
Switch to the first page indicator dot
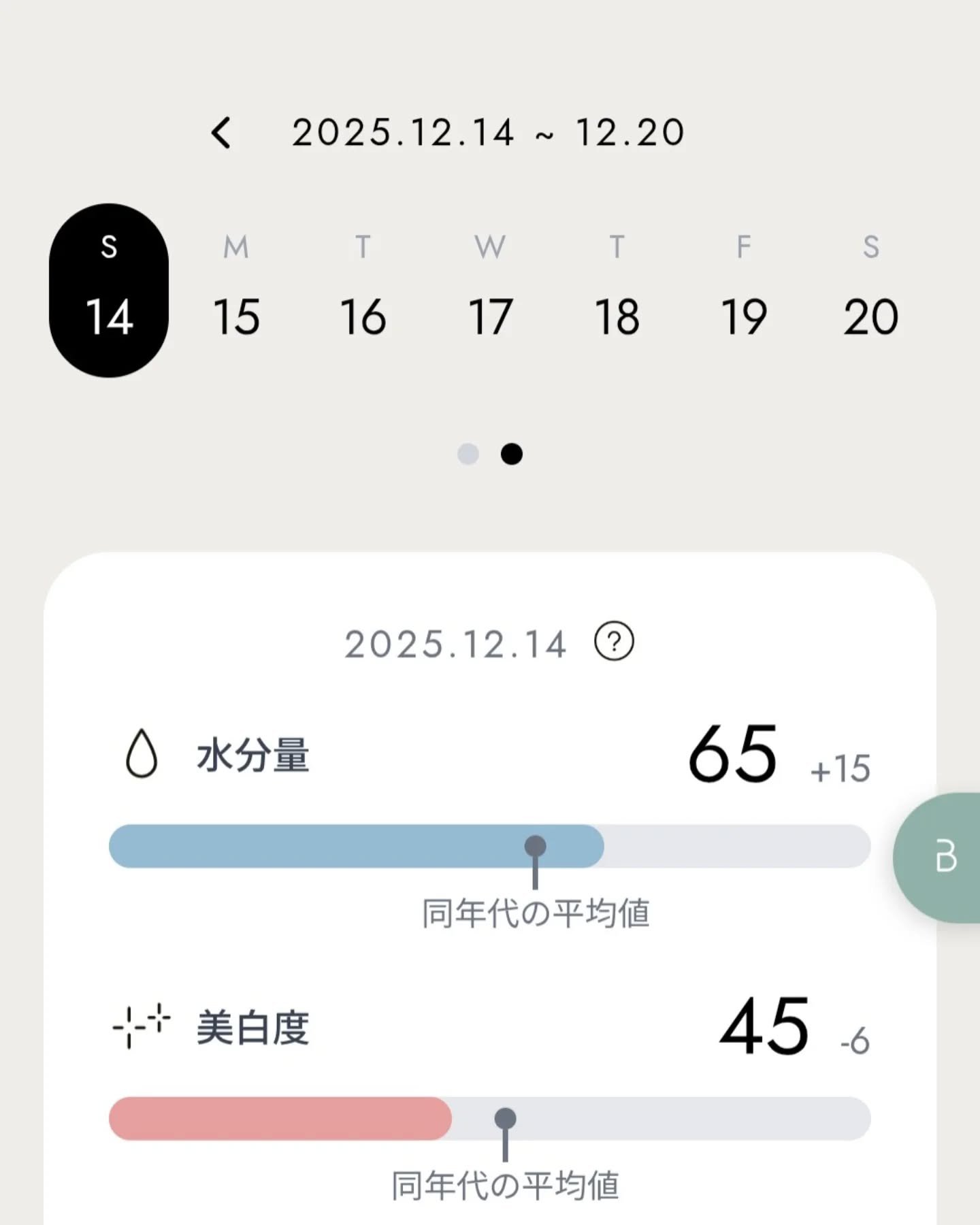point(468,454)
